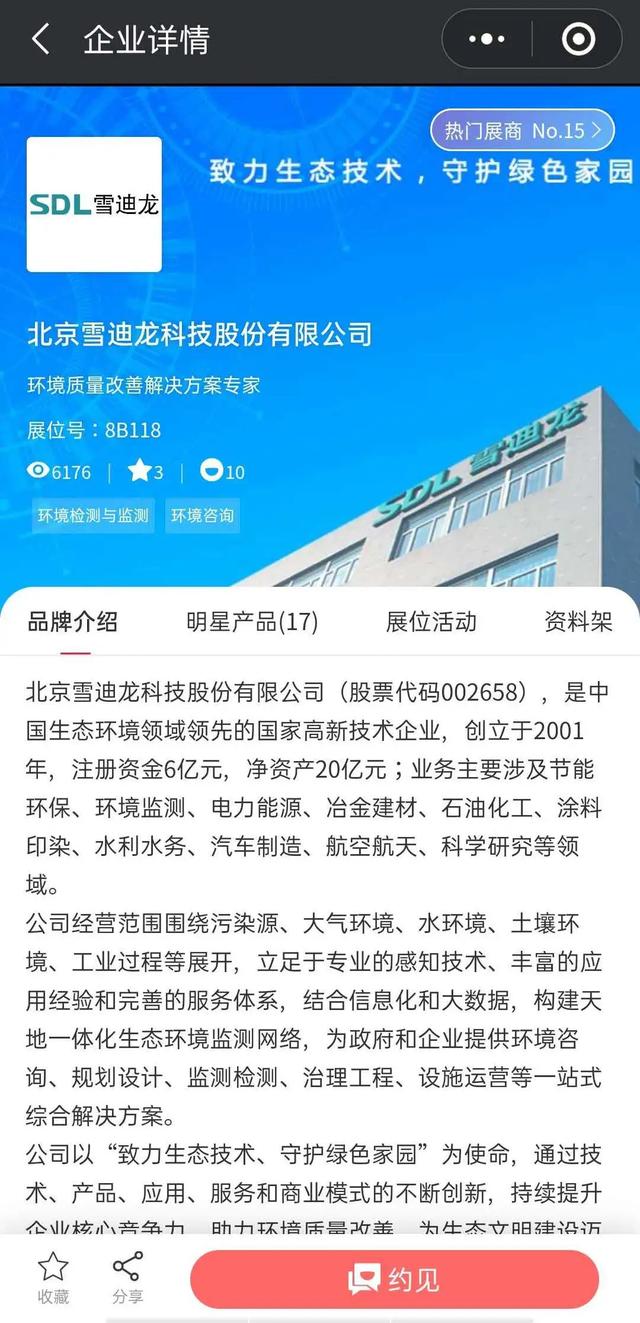Go back from 企业详情 page
The height and width of the screenshot is (1323, 640).
(x=40, y=40)
